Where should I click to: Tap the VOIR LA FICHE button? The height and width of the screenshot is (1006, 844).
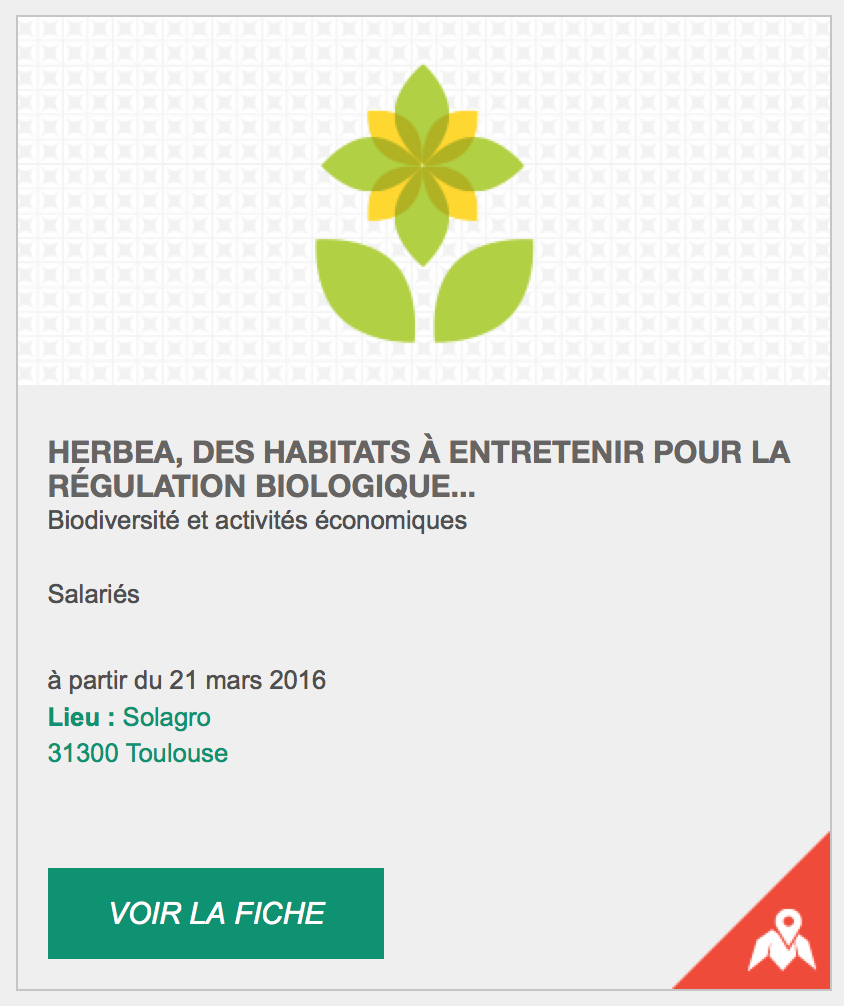coord(216,913)
